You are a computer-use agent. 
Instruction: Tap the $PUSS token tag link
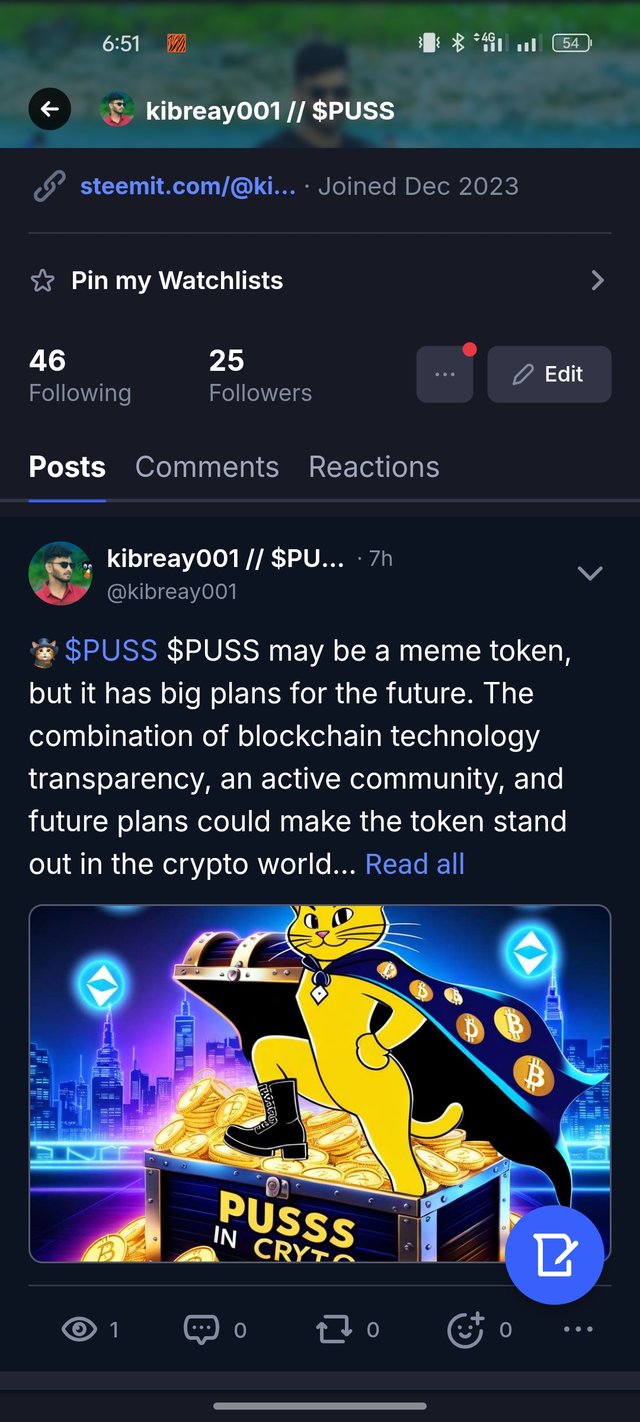tap(110, 651)
